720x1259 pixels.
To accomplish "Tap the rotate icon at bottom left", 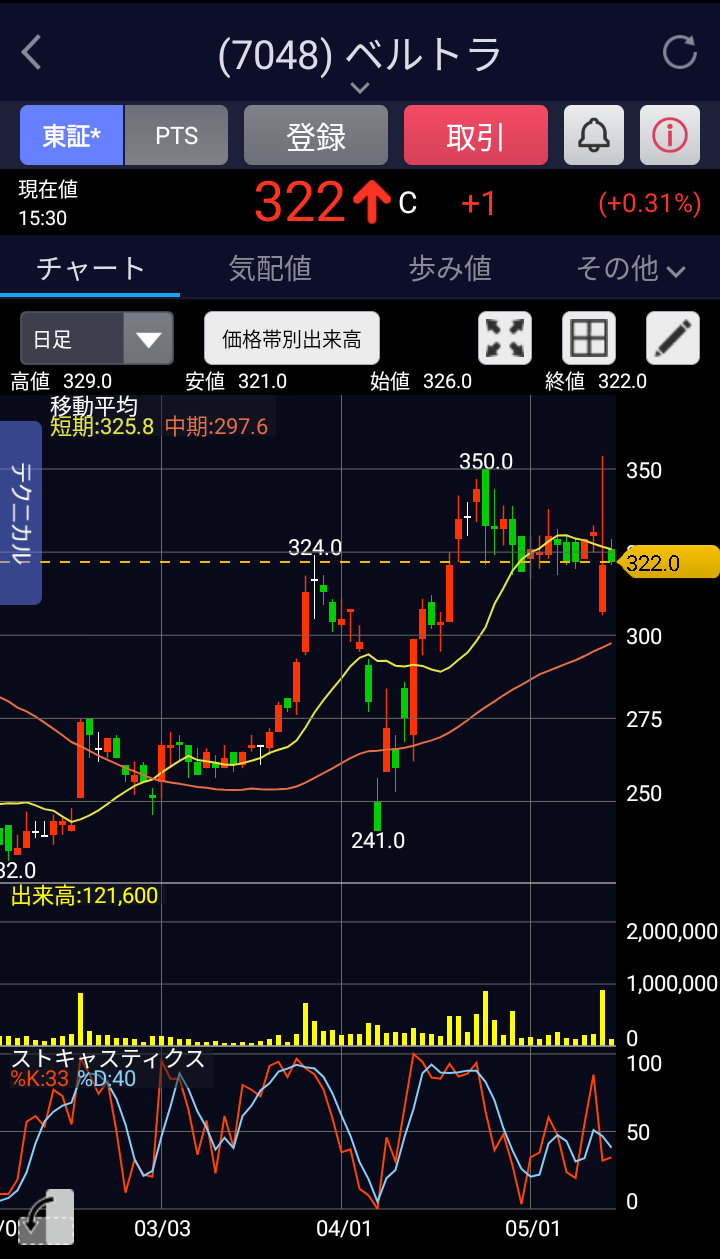I will [46, 1217].
